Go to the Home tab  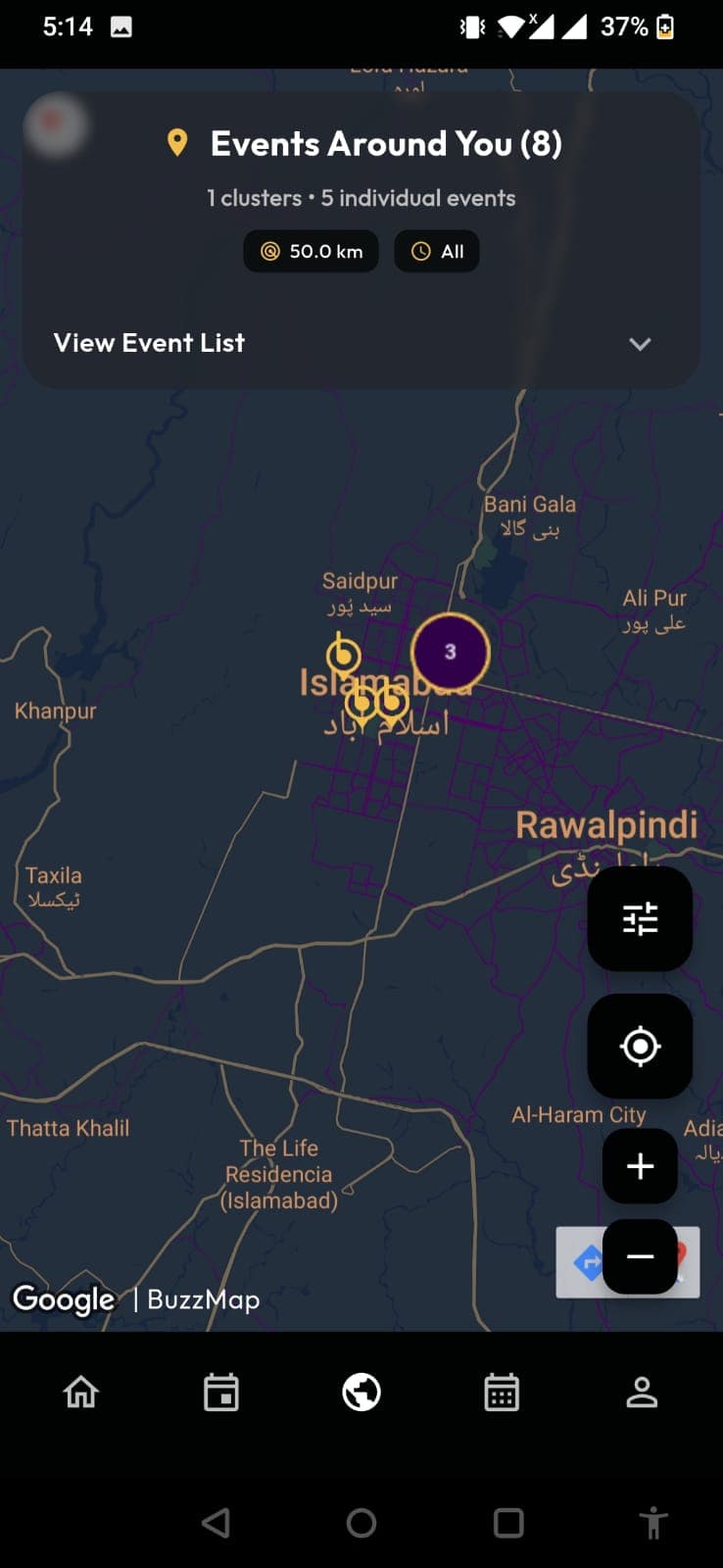[81, 1392]
